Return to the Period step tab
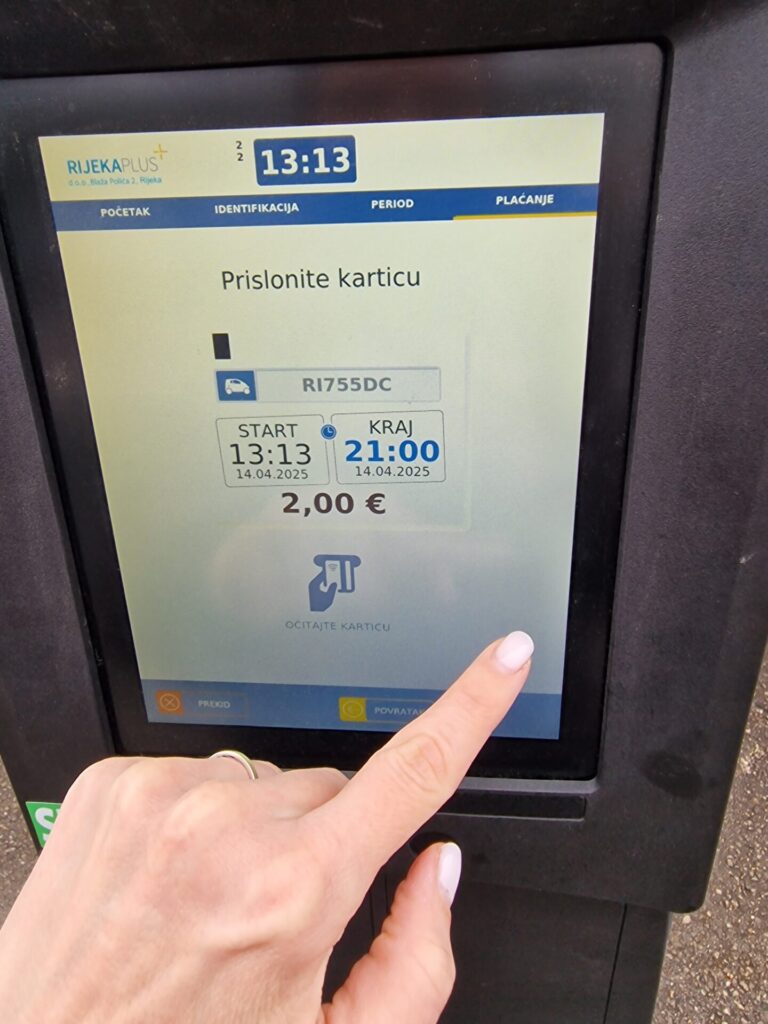768x1024 pixels. coord(392,204)
